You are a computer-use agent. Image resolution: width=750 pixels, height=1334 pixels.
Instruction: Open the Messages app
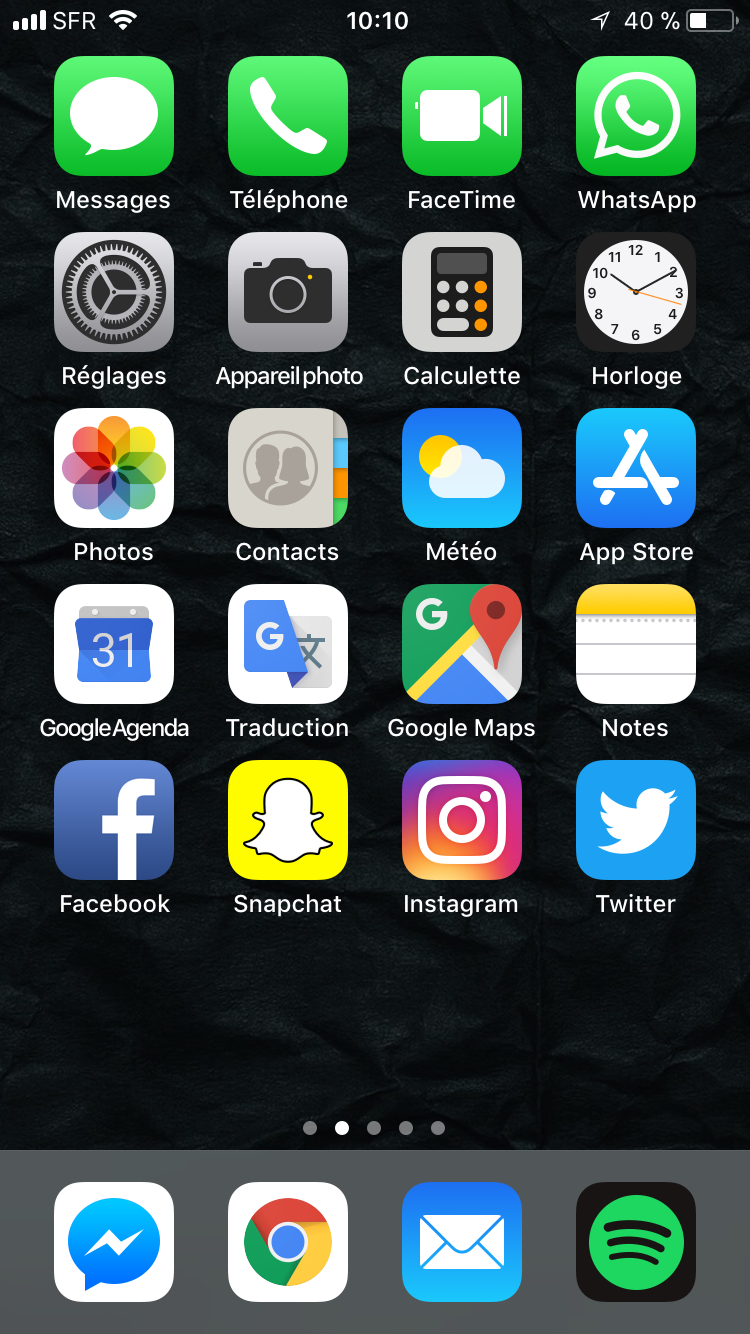(114, 116)
